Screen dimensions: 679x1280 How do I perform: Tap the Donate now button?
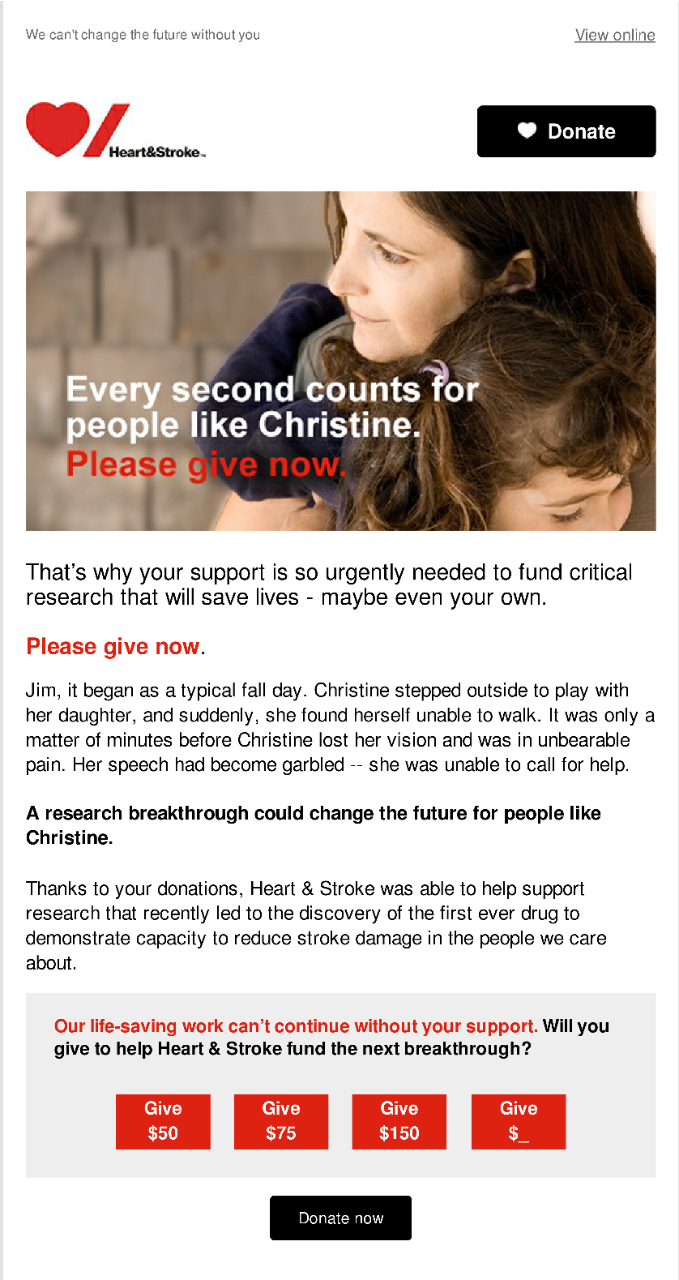click(x=341, y=1218)
